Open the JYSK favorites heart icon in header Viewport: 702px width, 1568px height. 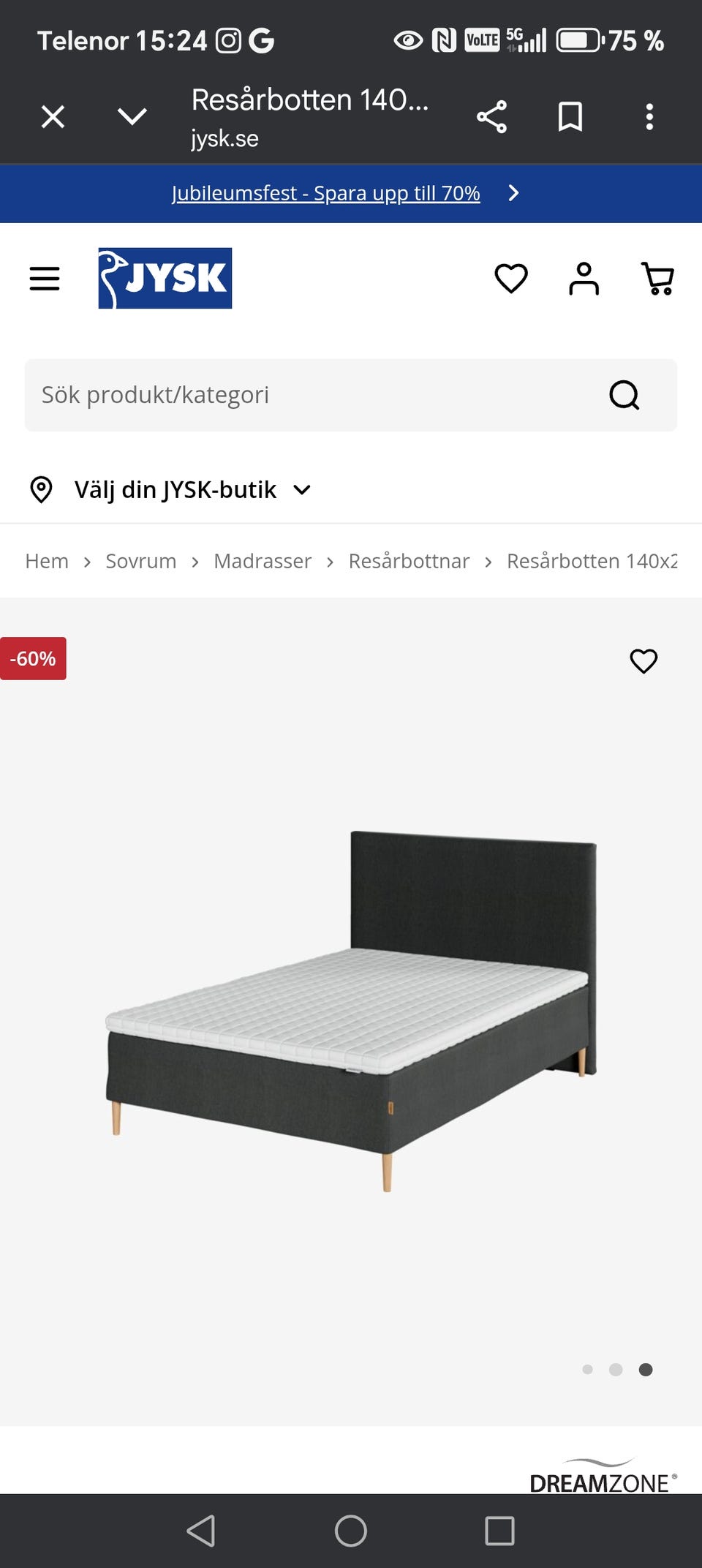click(510, 278)
